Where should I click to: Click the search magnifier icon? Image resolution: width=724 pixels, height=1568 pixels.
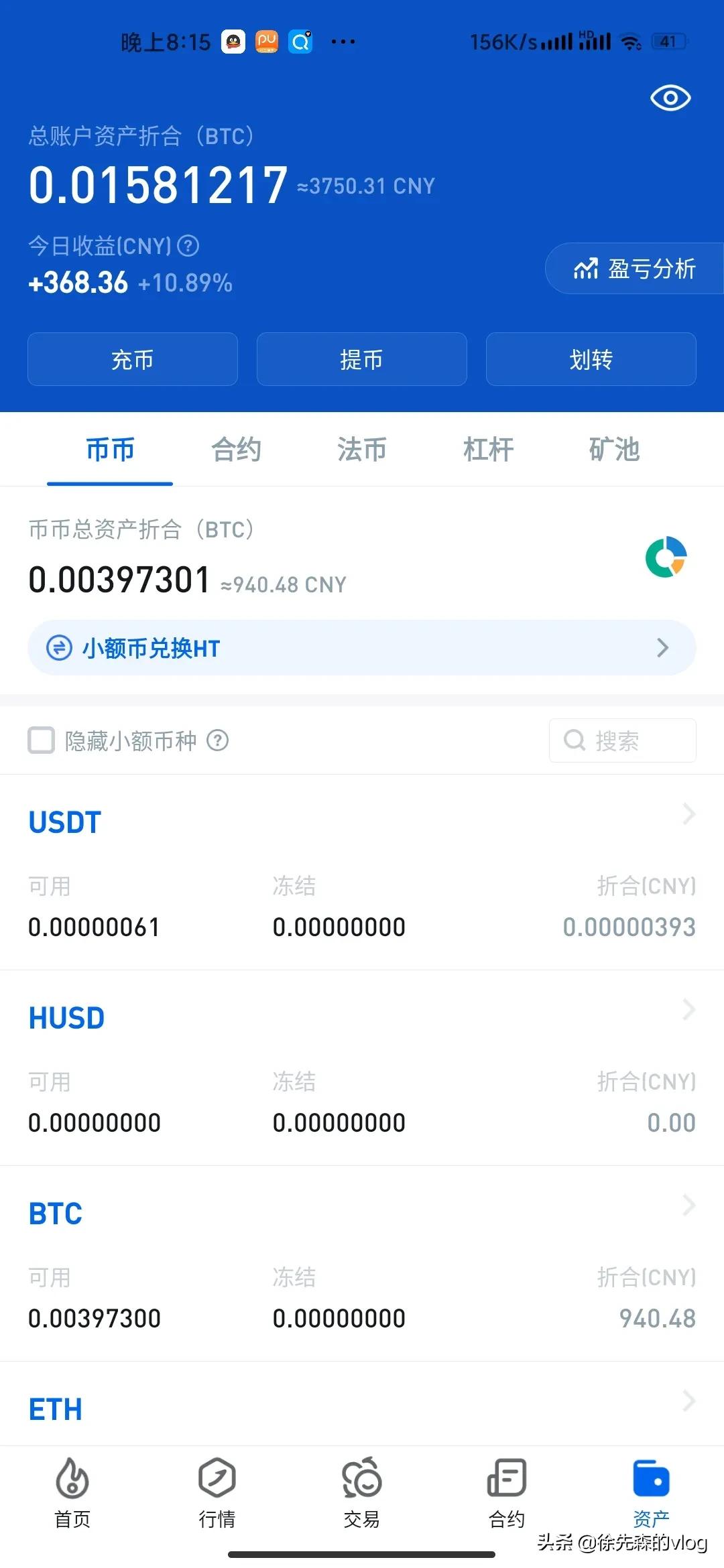(x=574, y=740)
